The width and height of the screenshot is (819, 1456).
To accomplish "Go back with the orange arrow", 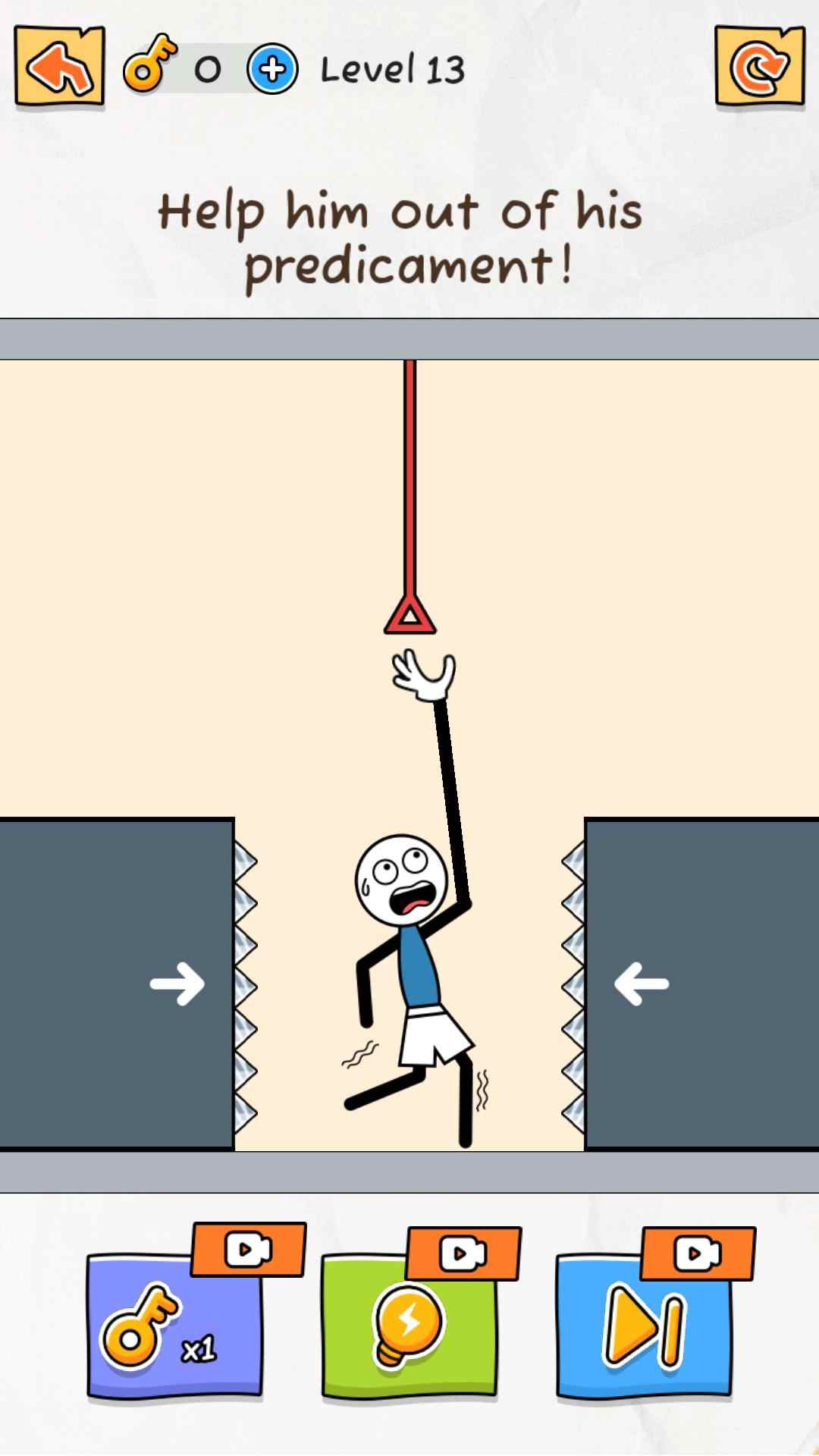I will coord(59,67).
